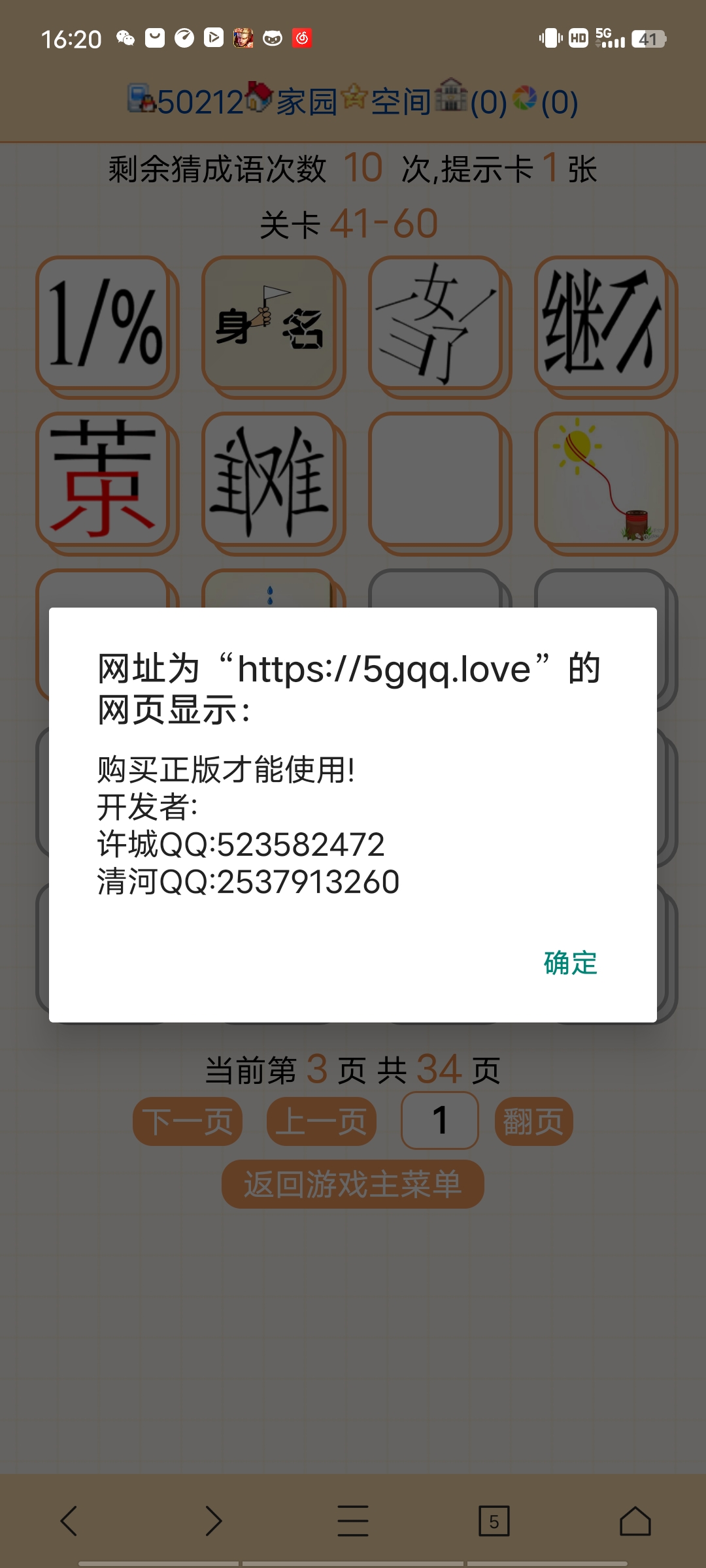
Task: Return to game main menu via 返回游戏主菜单
Action: (x=353, y=1182)
